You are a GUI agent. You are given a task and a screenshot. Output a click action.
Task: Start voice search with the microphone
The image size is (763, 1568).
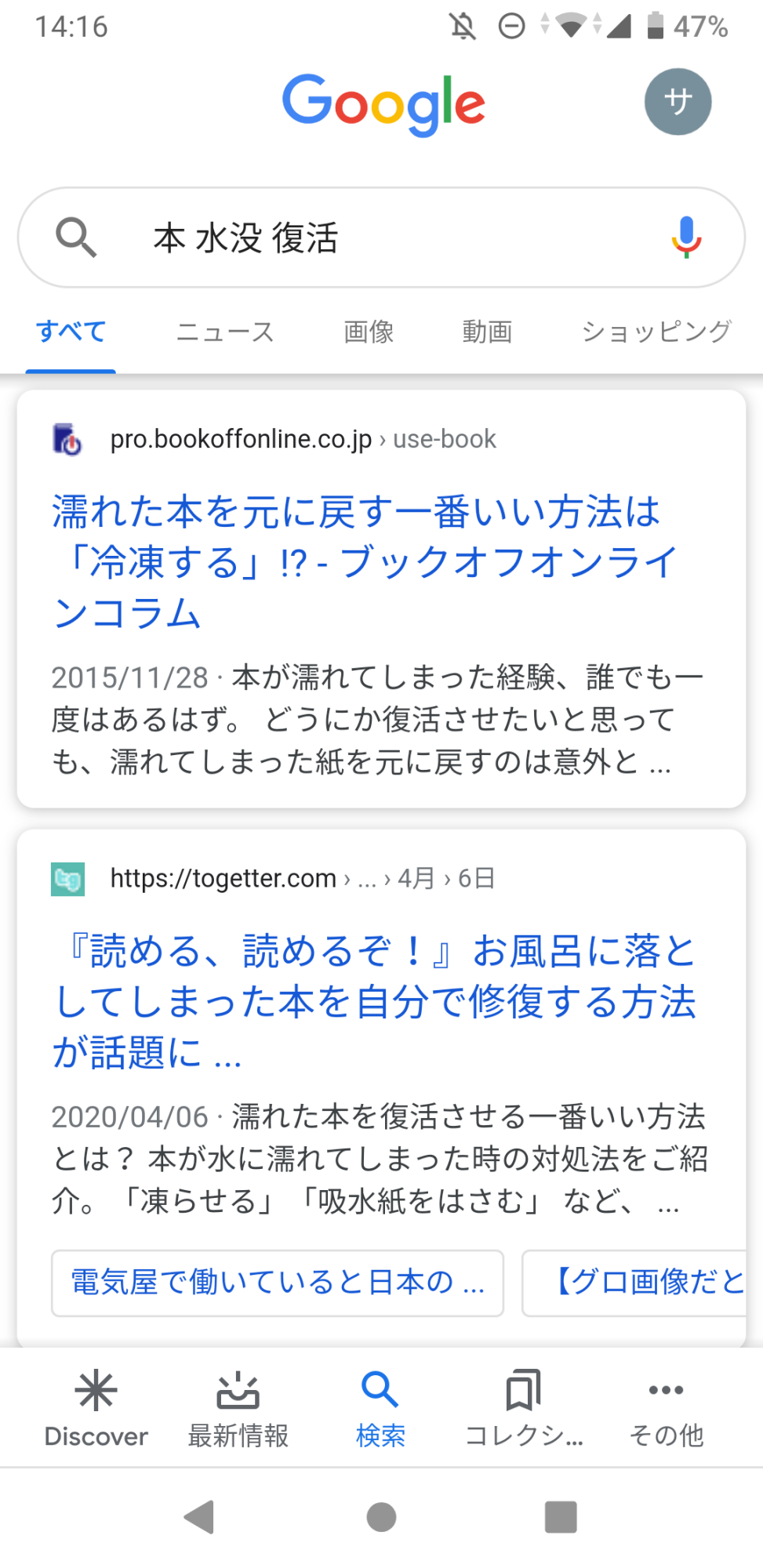click(686, 238)
